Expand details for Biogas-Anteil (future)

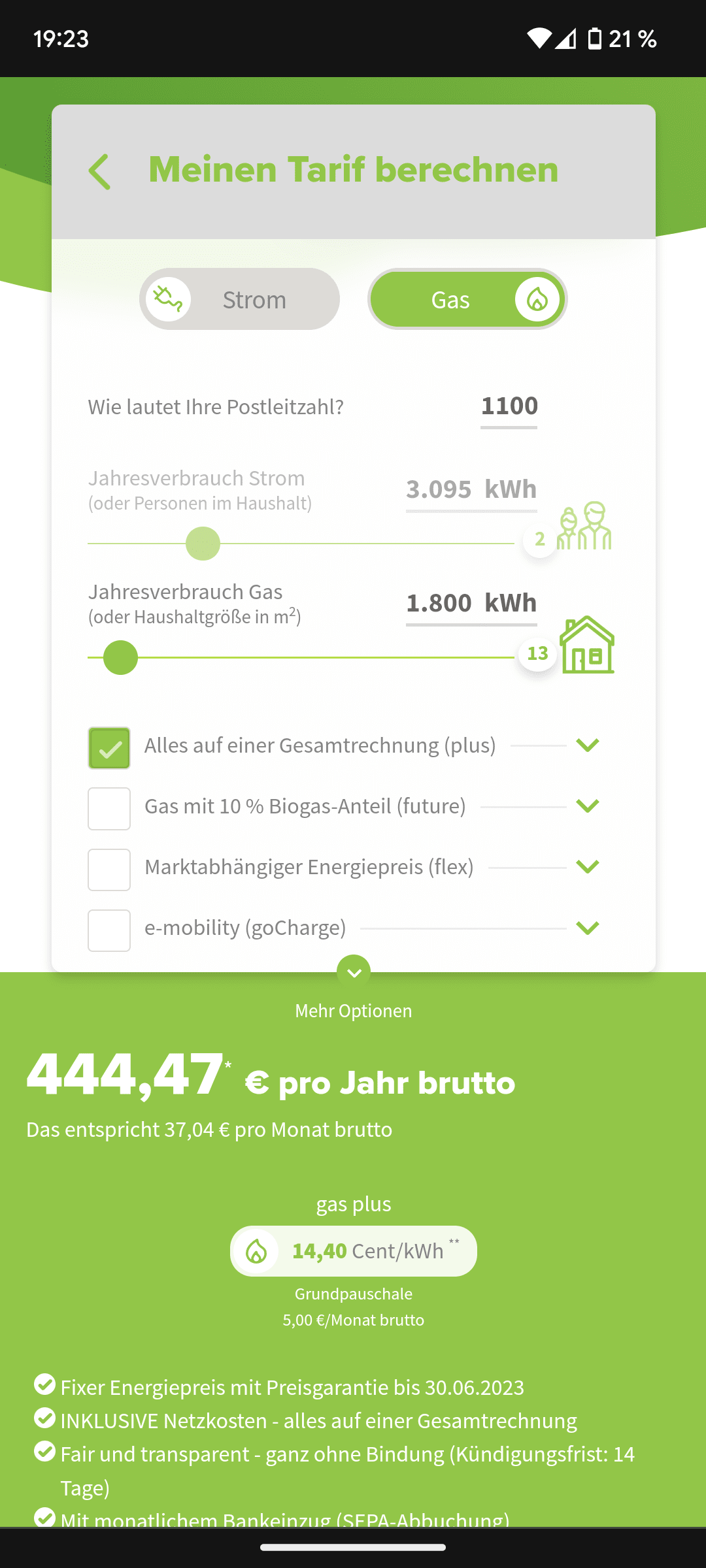[588, 806]
